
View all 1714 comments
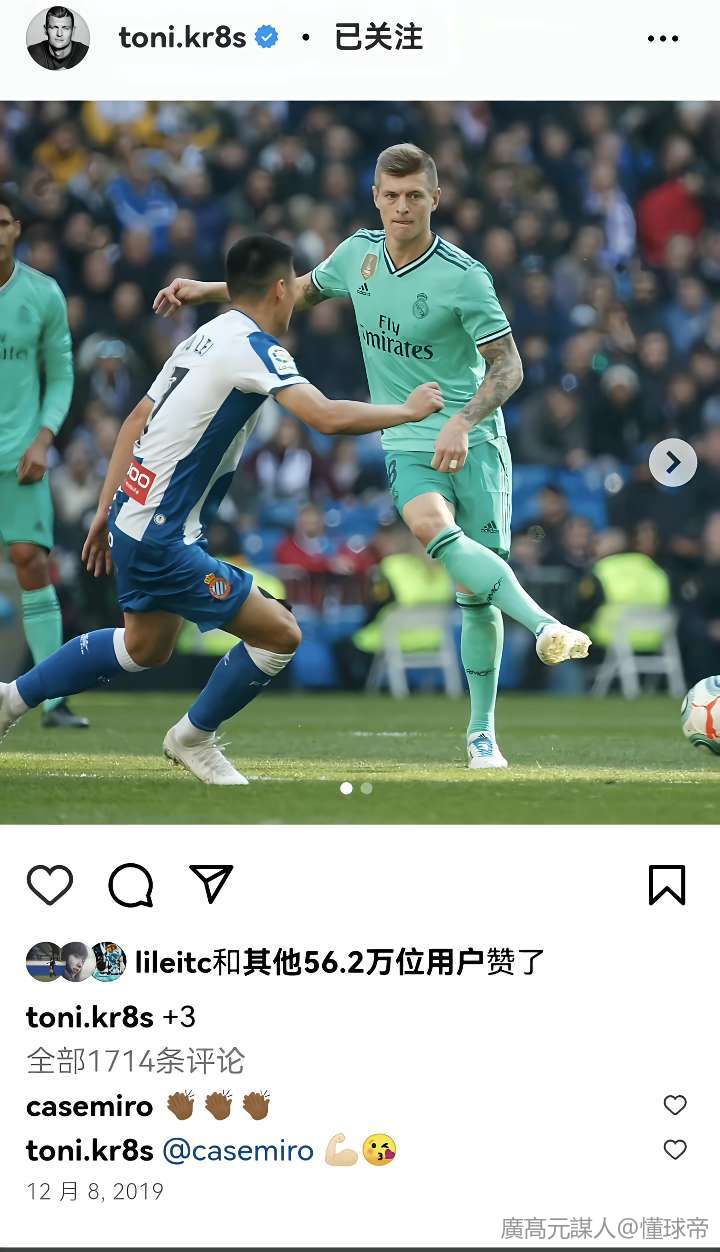135,1060
